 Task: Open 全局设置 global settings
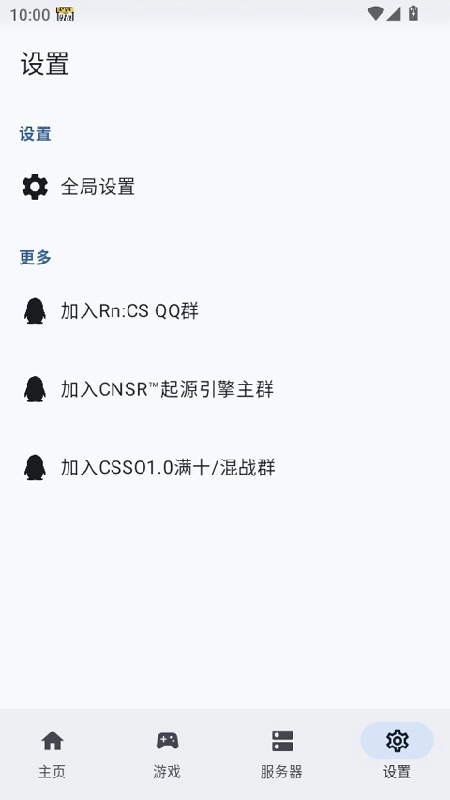tap(225, 187)
